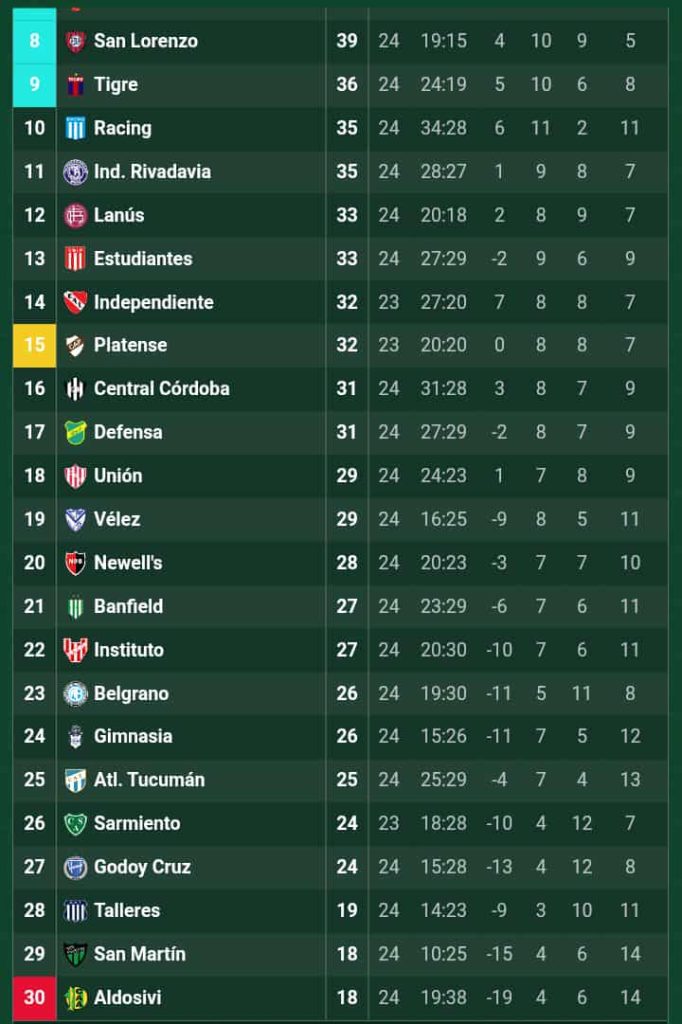Select Atl. Tucumán in the table
This screenshot has width=682, height=1024.
coord(149,780)
